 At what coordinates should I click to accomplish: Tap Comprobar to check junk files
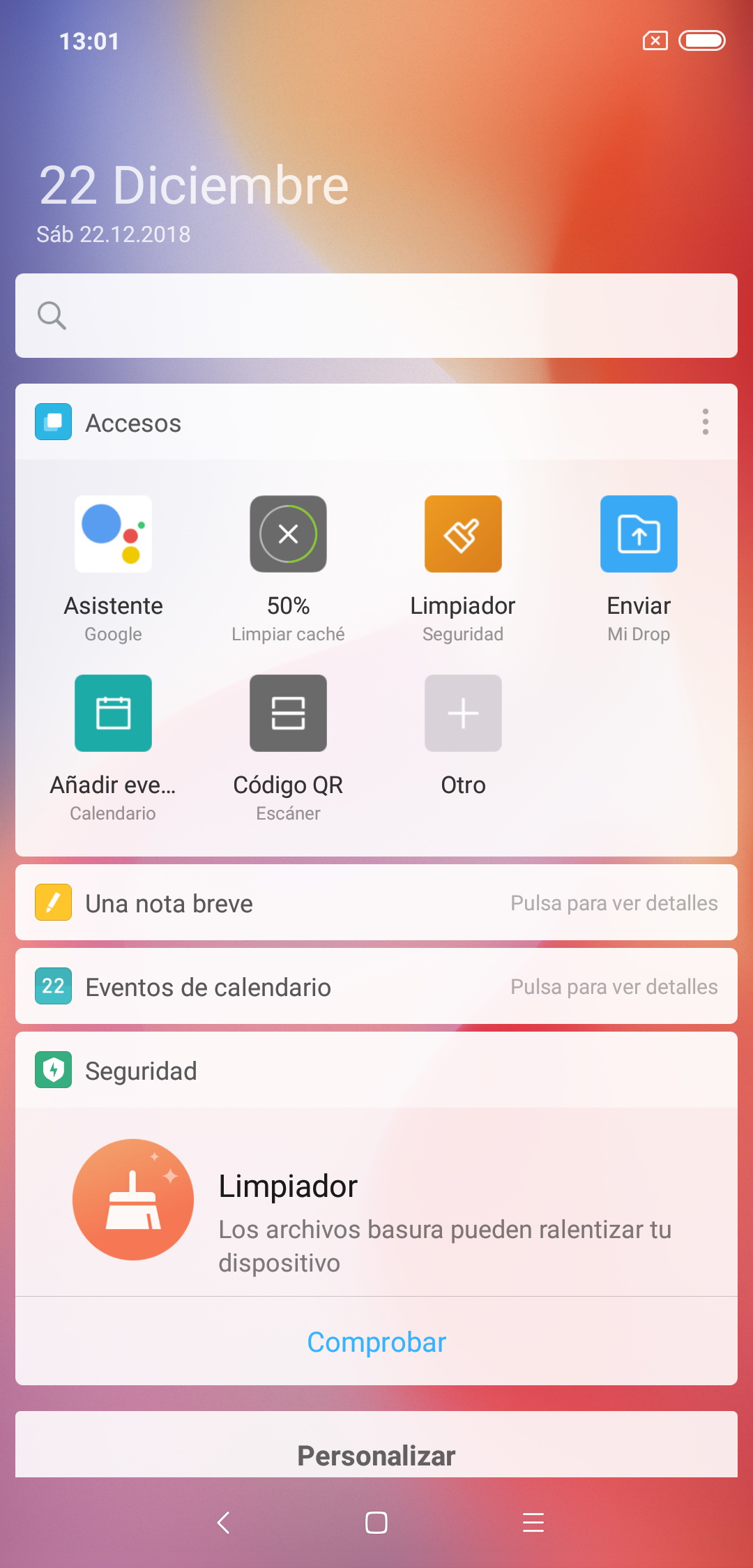376,1342
